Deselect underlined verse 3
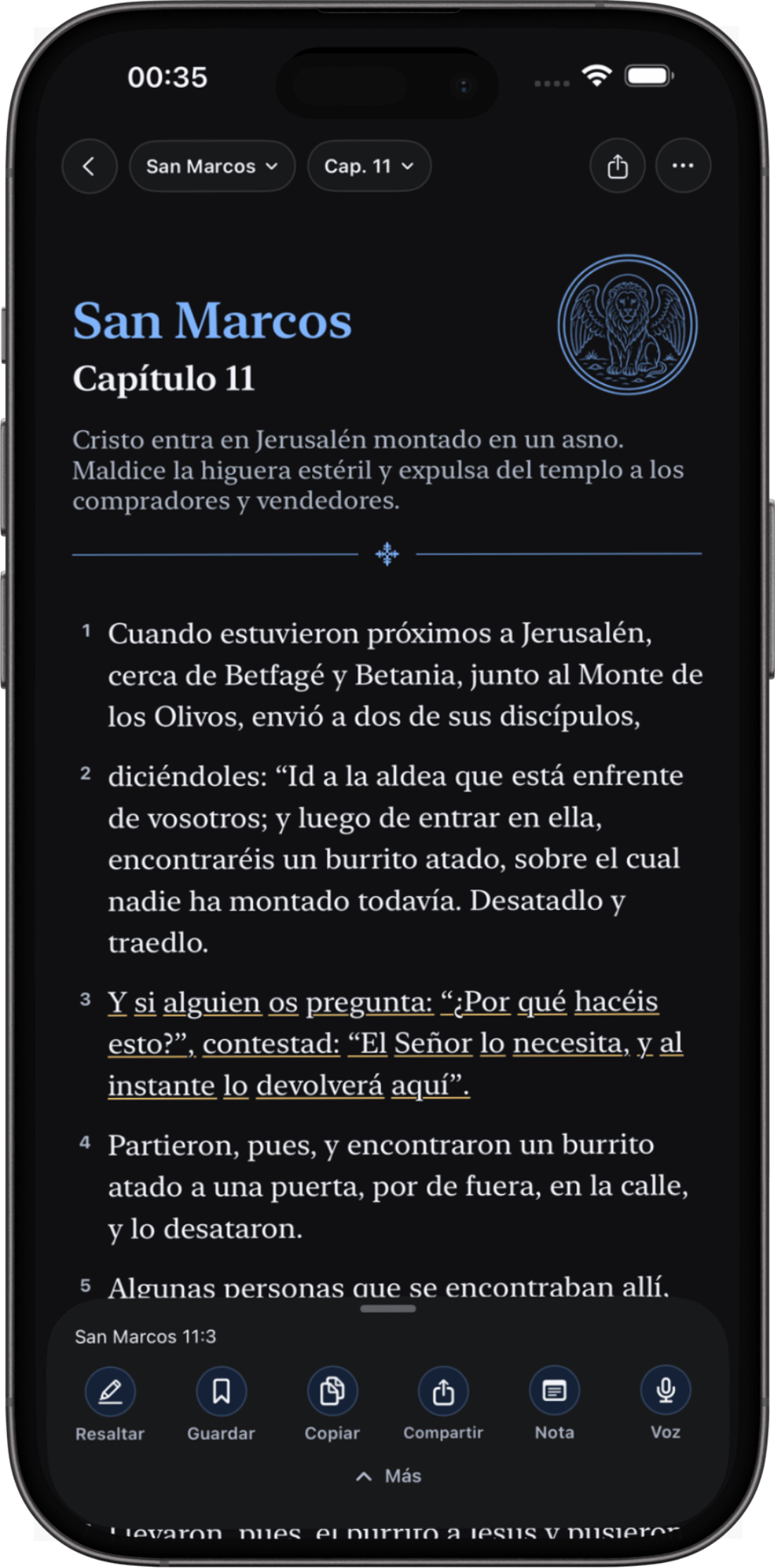The height and width of the screenshot is (1568, 775). point(392,1043)
